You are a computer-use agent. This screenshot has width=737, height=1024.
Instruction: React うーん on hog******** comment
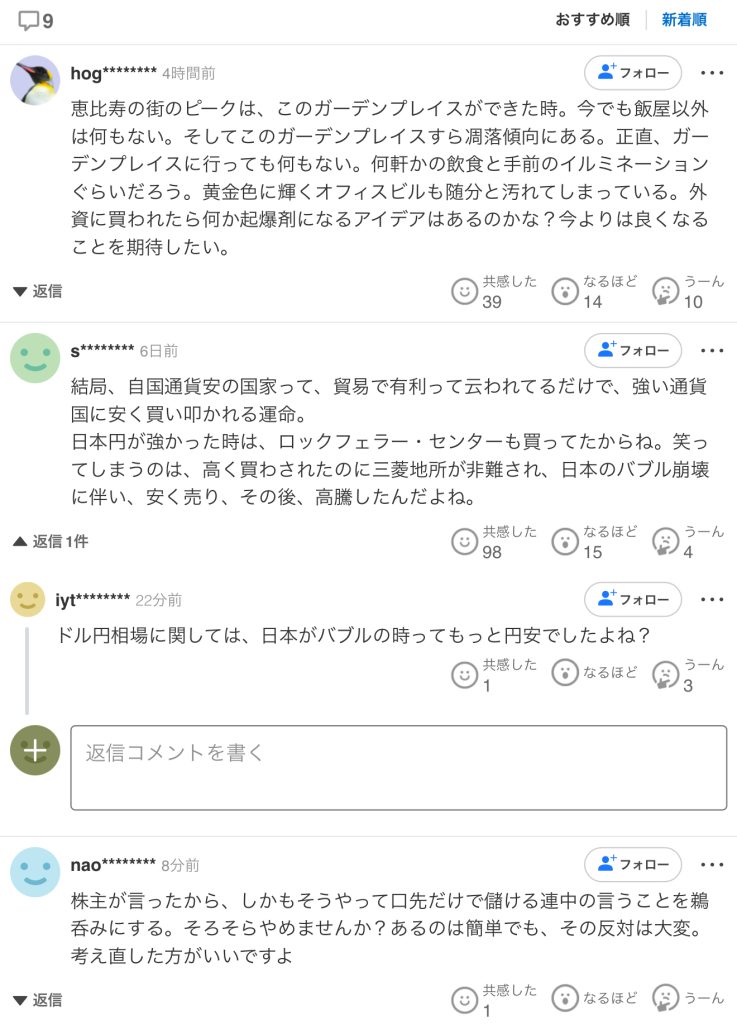(x=665, y=291)
